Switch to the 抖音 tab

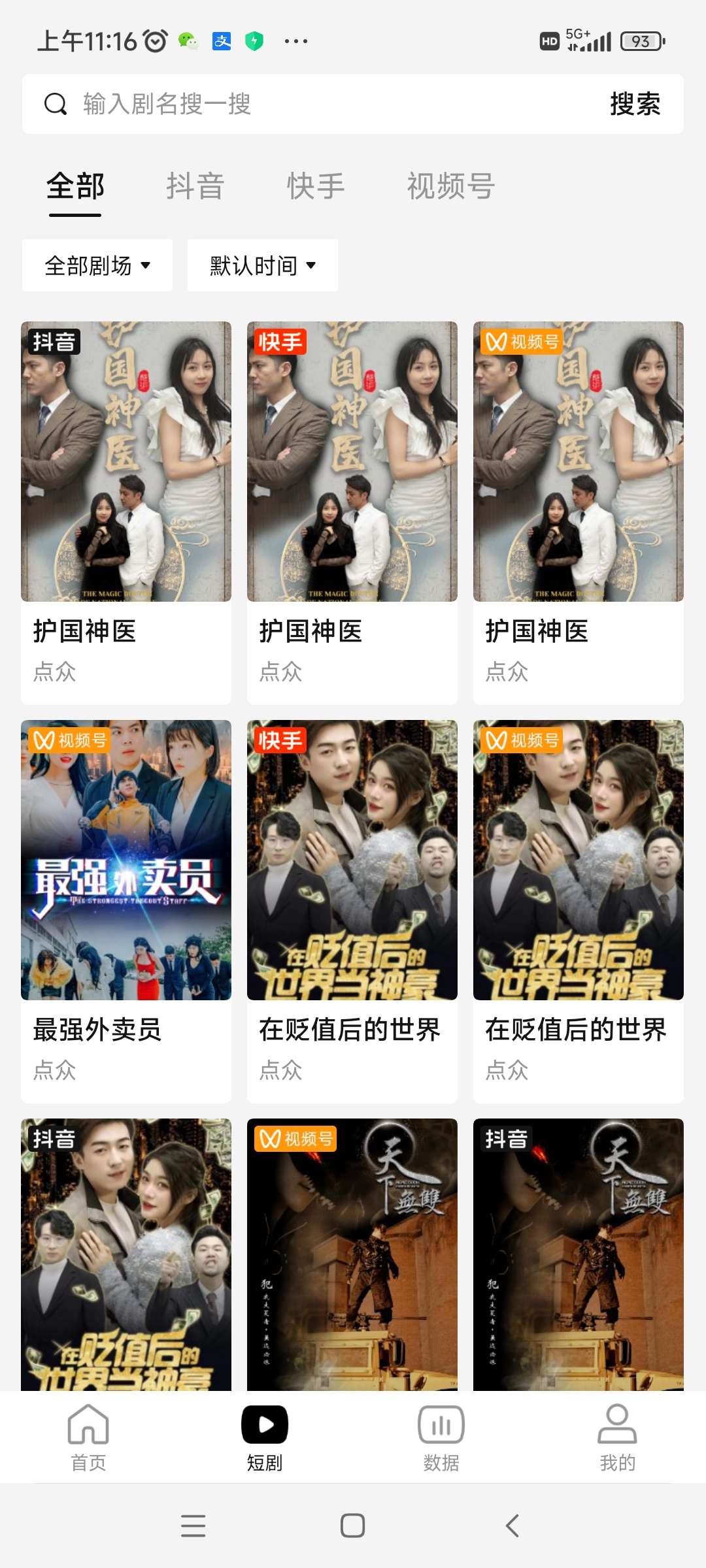tap(195, 187)
